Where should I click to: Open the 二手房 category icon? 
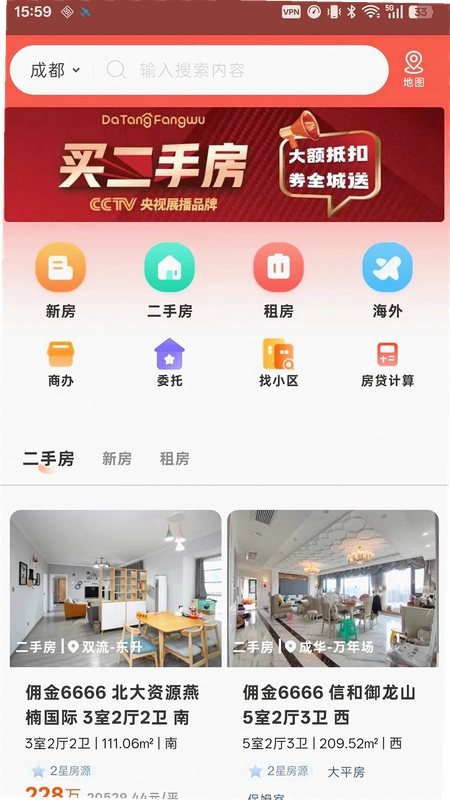(169, 281)
